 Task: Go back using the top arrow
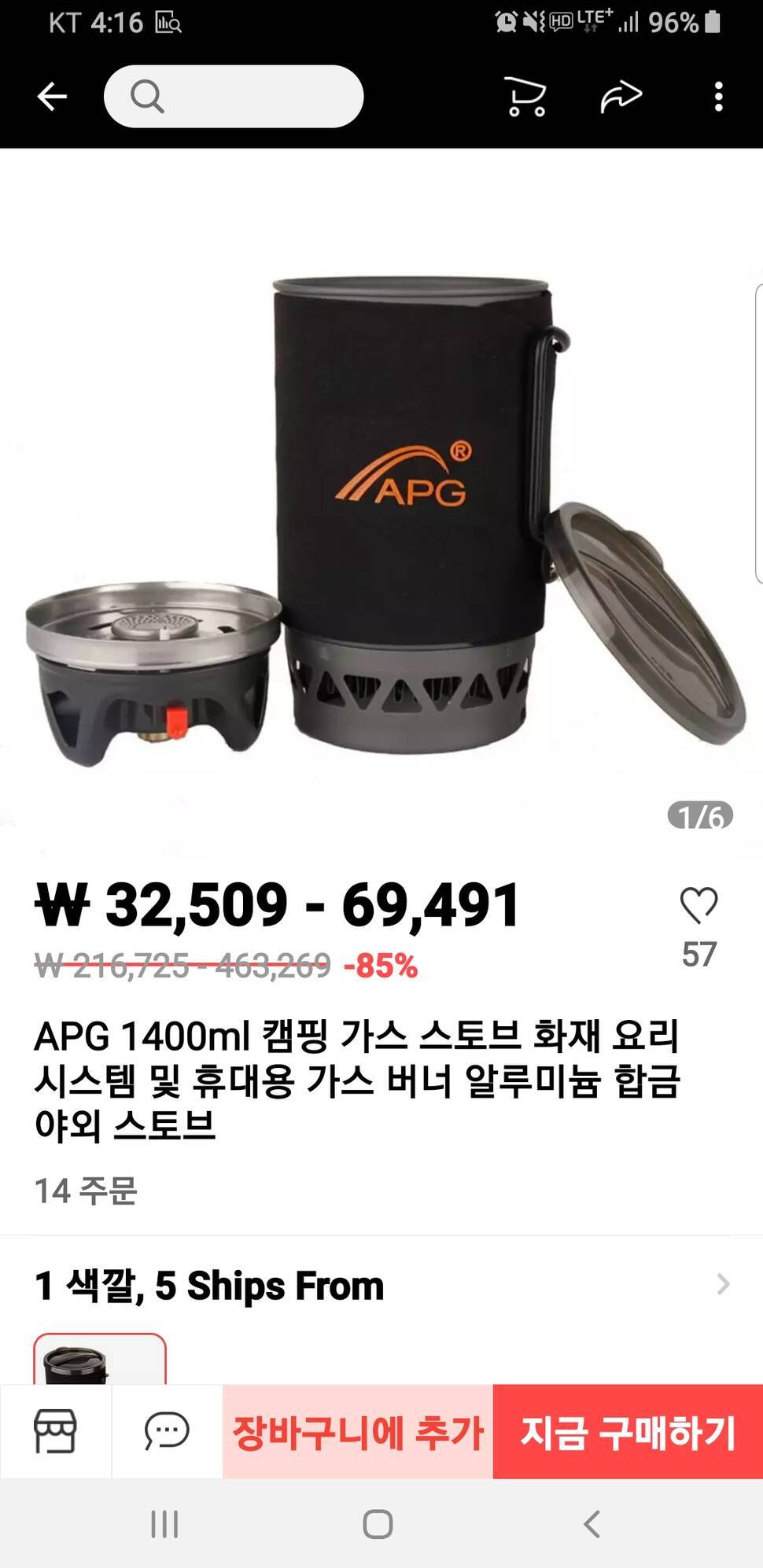[x=52, y=97]
